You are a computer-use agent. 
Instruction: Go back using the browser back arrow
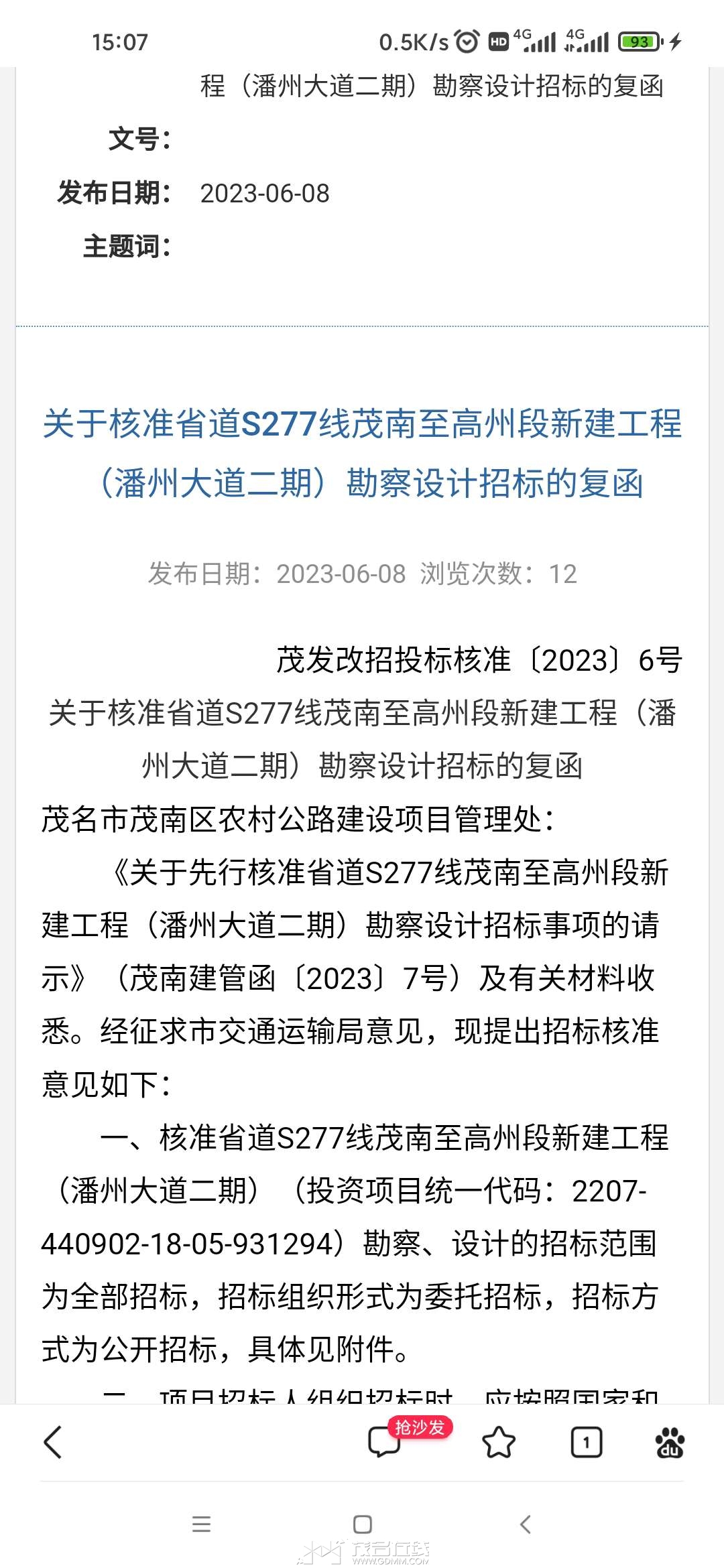(x=53, y=1442)
